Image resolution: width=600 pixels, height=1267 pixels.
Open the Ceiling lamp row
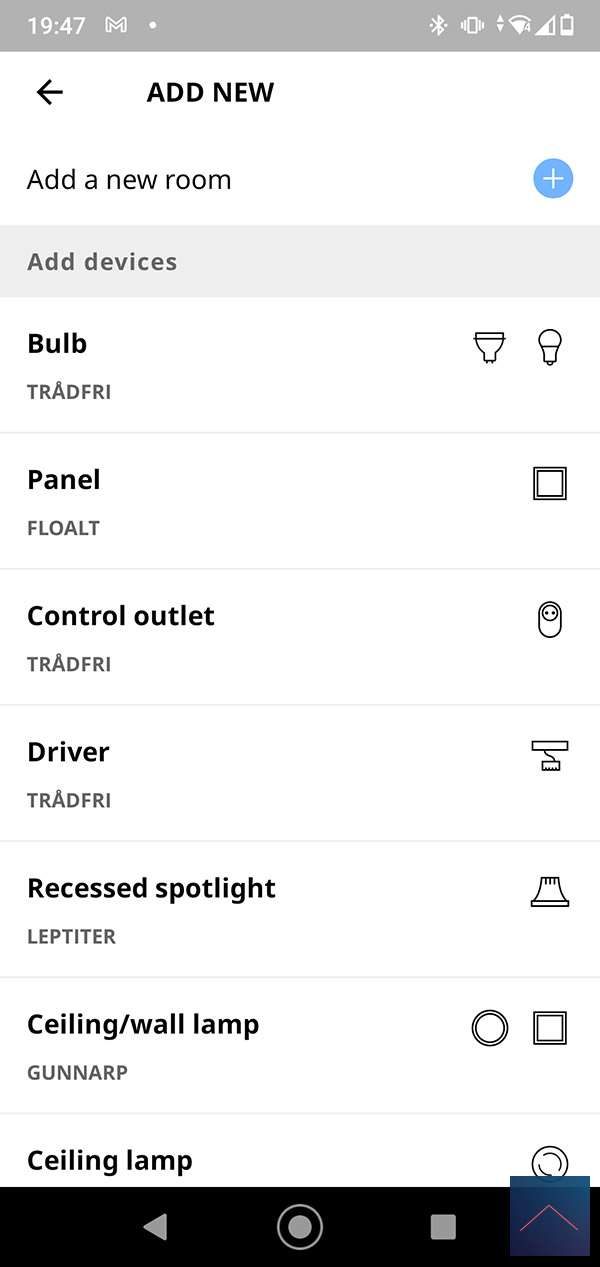(x=300, y=1158)
